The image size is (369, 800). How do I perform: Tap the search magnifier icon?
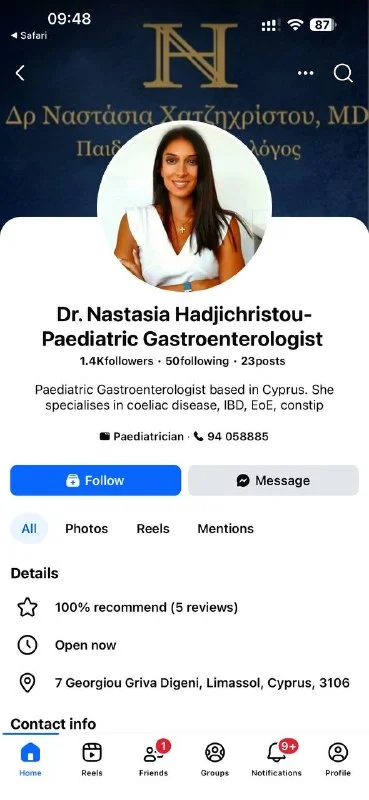343,73
